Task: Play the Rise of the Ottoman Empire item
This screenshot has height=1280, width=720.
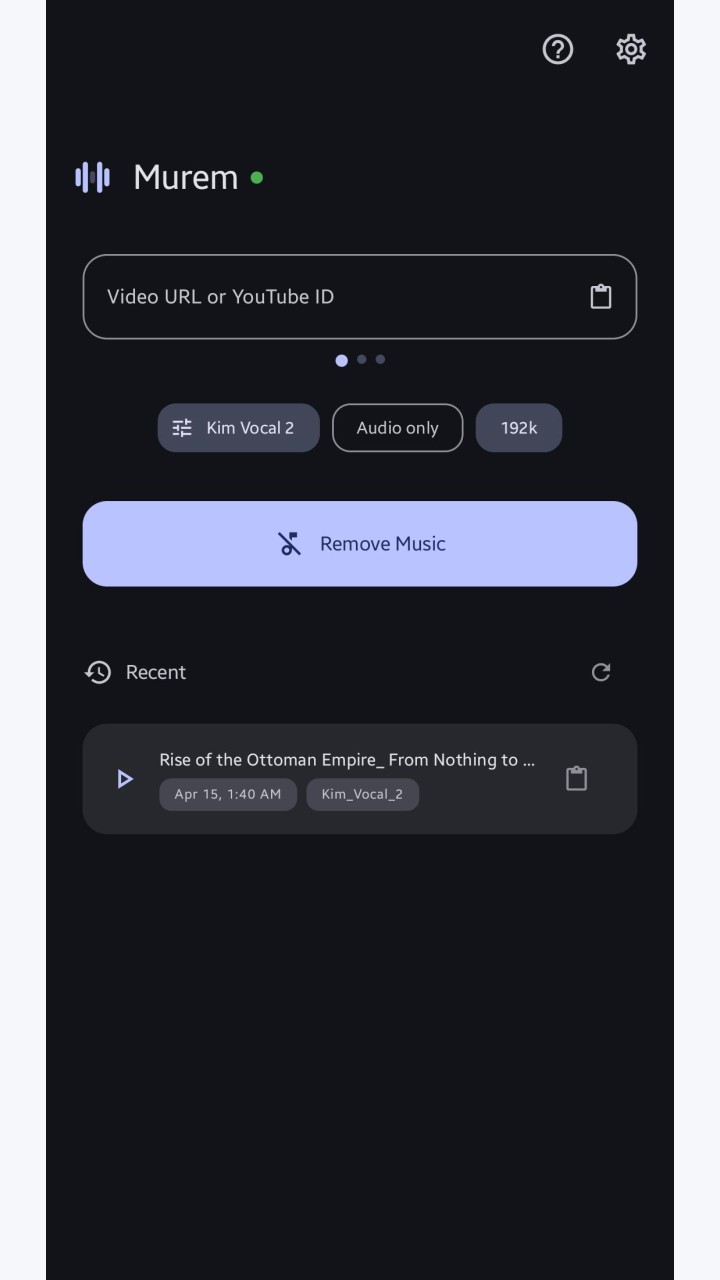Action: [x=125, y=779]
